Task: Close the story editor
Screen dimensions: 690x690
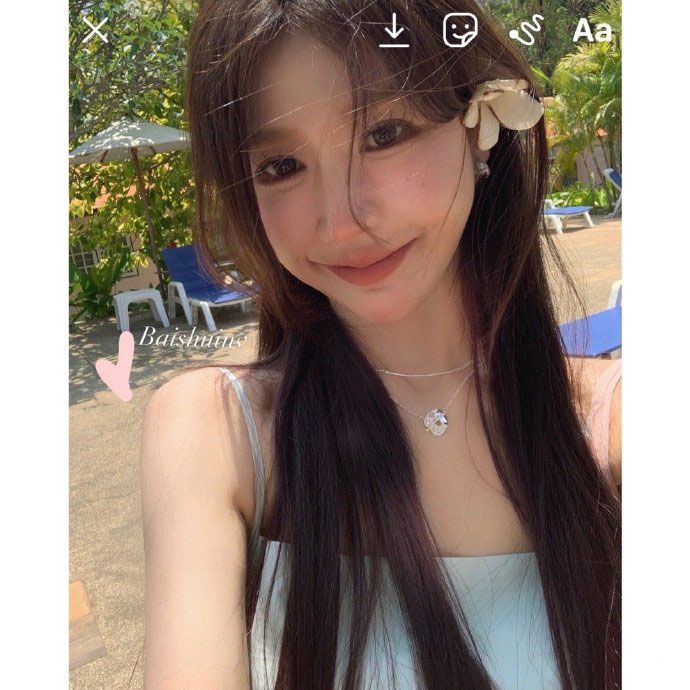Action: pyautogui.click(x=95, y=30)
